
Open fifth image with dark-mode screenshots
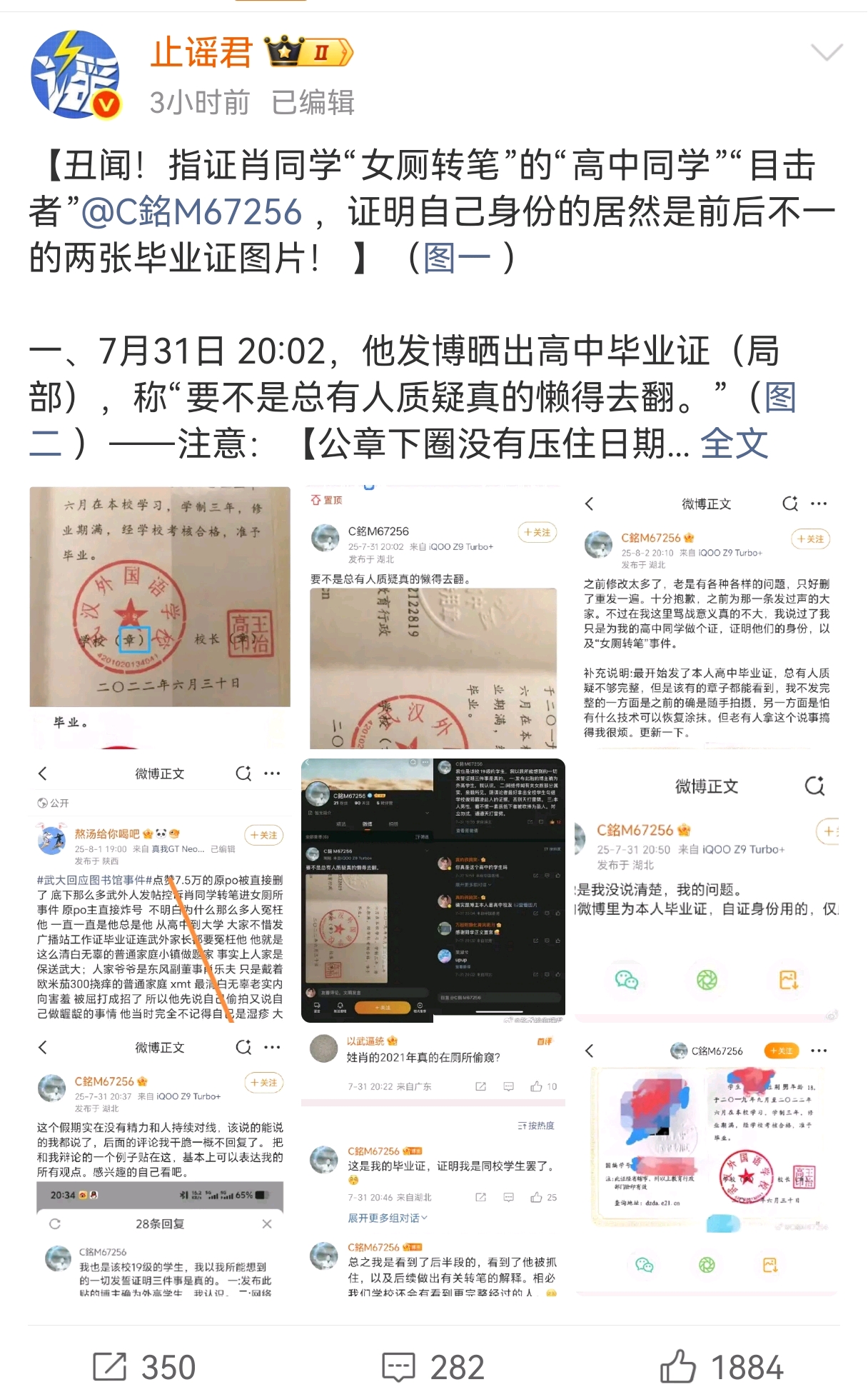433,890
